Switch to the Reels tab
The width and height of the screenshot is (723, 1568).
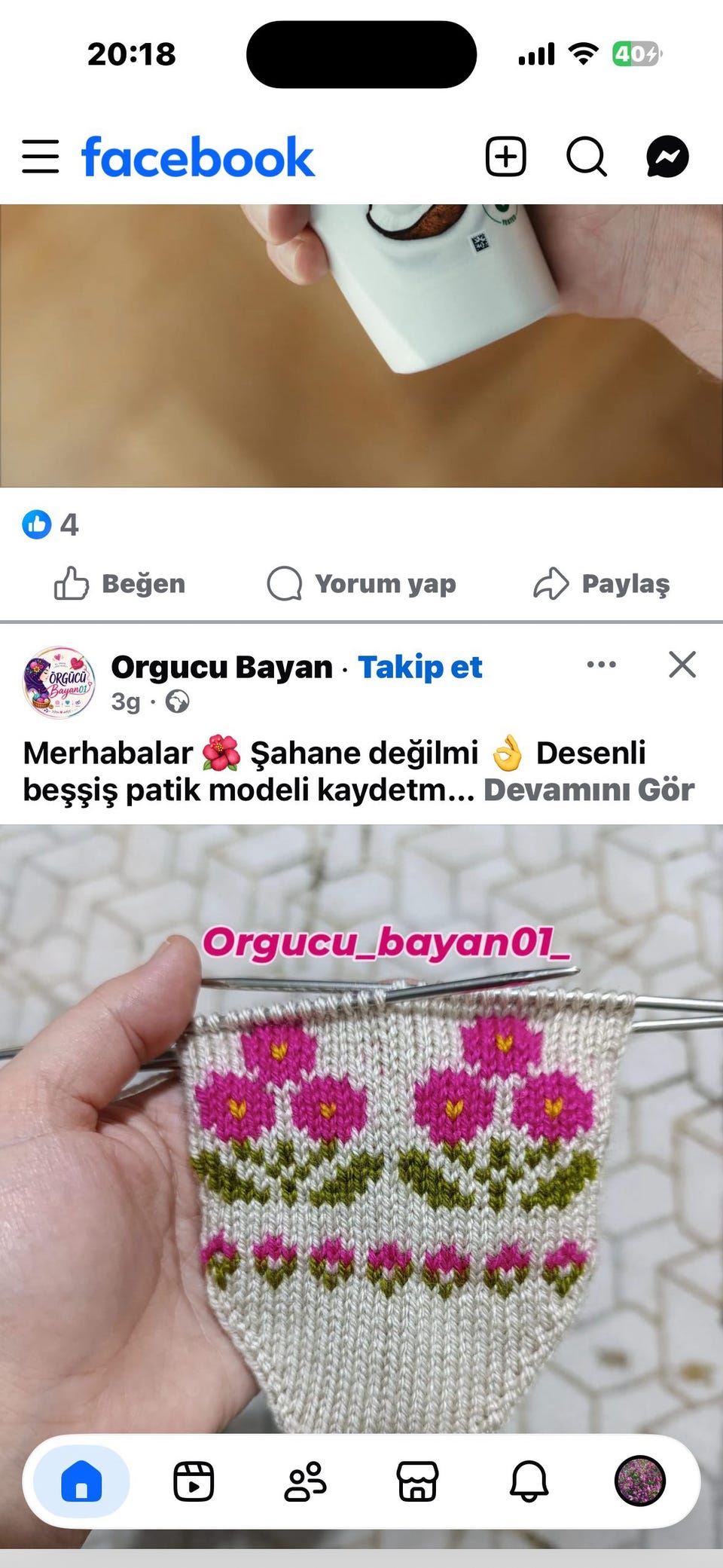[x=194, y=1481]
